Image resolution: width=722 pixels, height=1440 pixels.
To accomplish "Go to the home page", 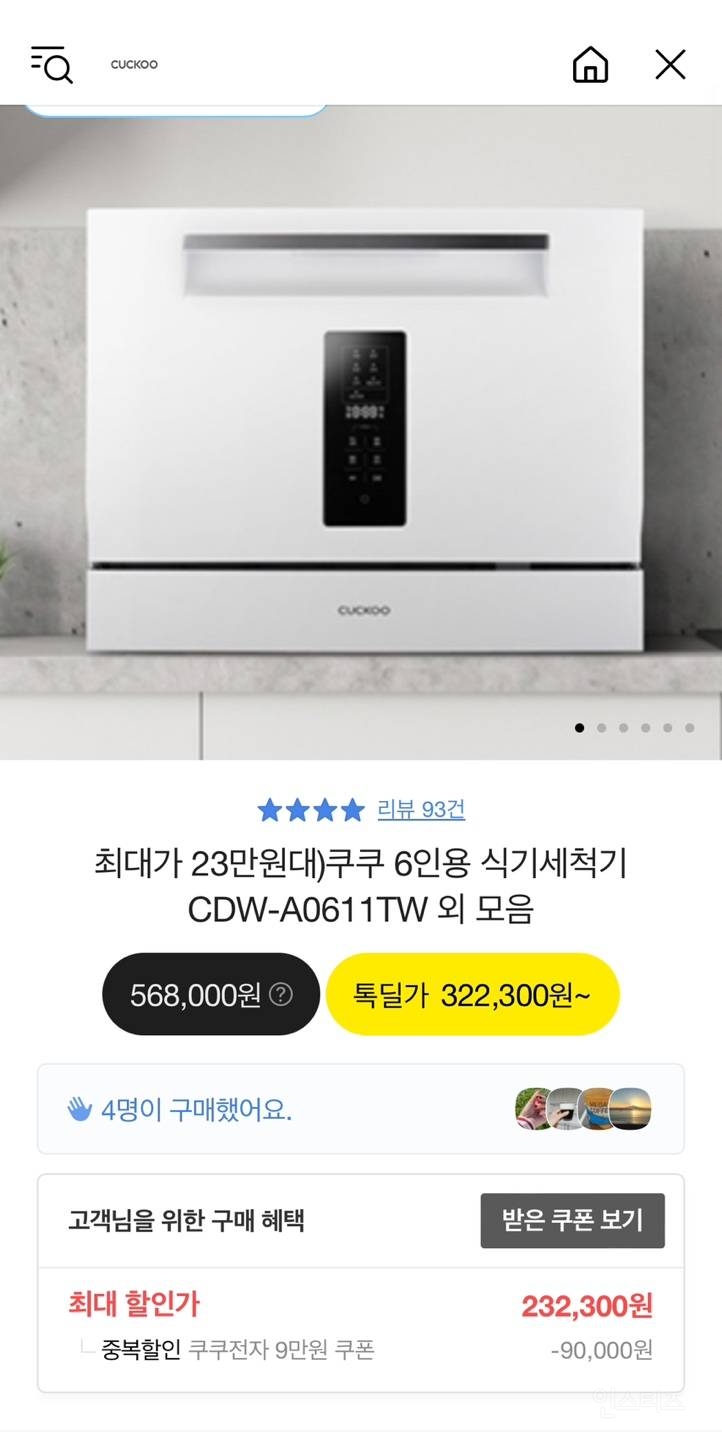I will click(590, 64).
